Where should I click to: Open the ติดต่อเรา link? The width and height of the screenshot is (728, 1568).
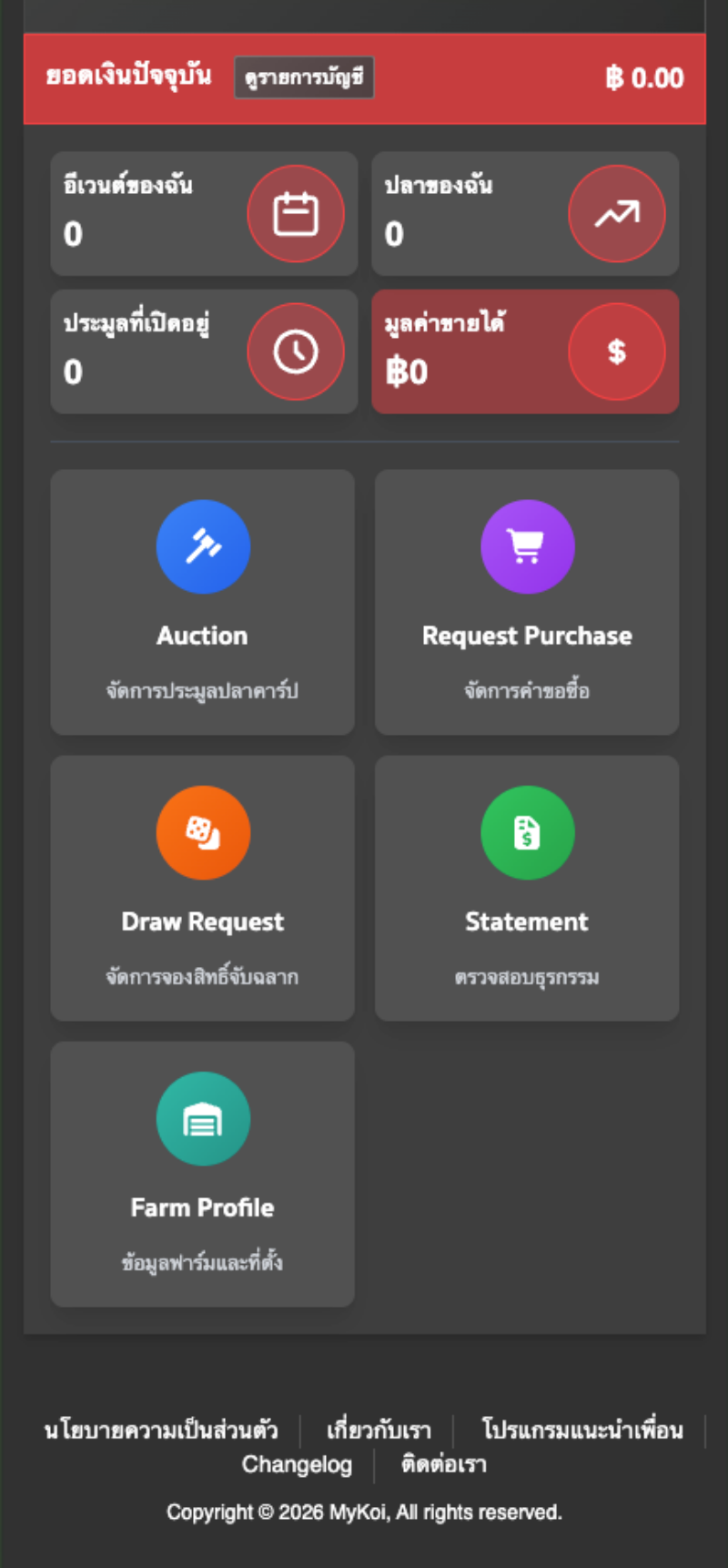click(x=444, y=1464)
